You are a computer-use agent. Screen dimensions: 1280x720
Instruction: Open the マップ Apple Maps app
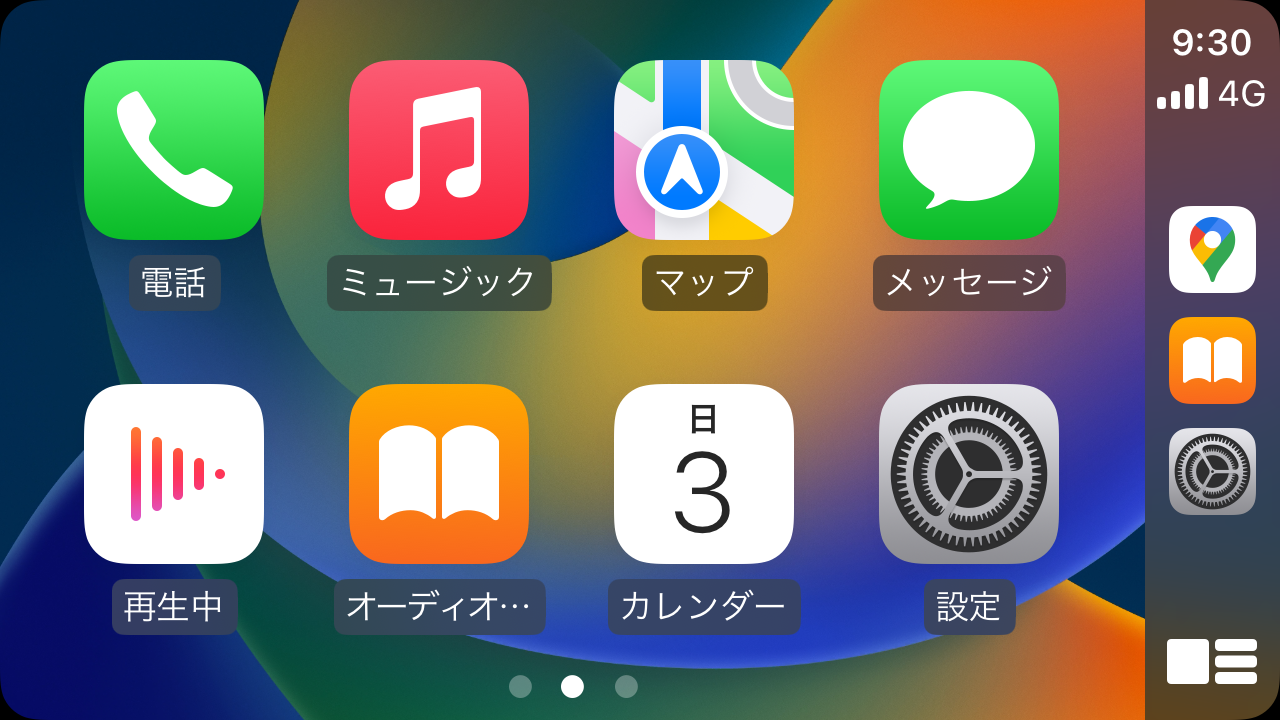point(704,150)
